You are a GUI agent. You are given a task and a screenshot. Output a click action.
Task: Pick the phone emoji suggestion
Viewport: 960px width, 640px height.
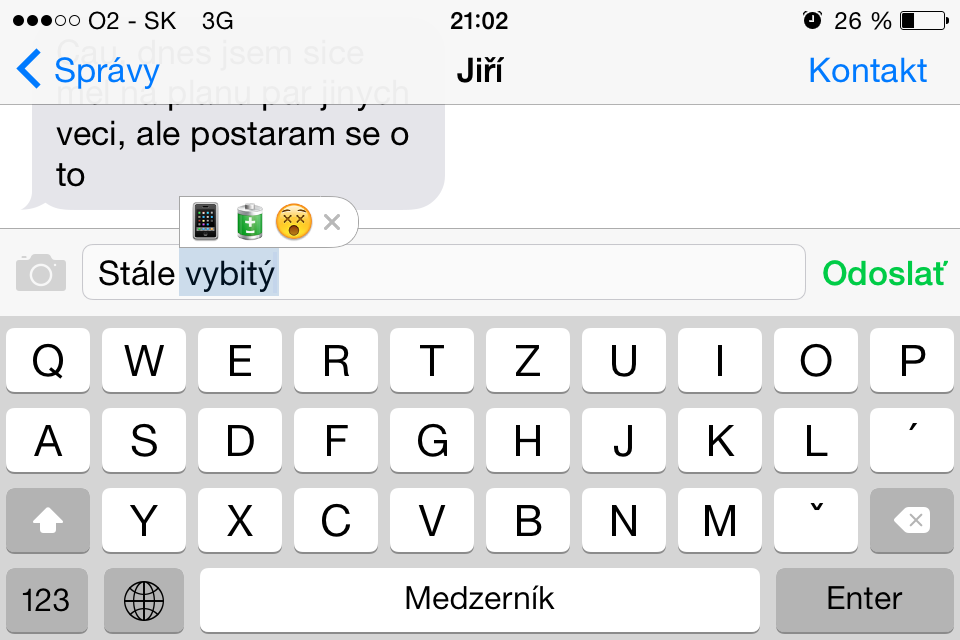(x=205, y=221)
